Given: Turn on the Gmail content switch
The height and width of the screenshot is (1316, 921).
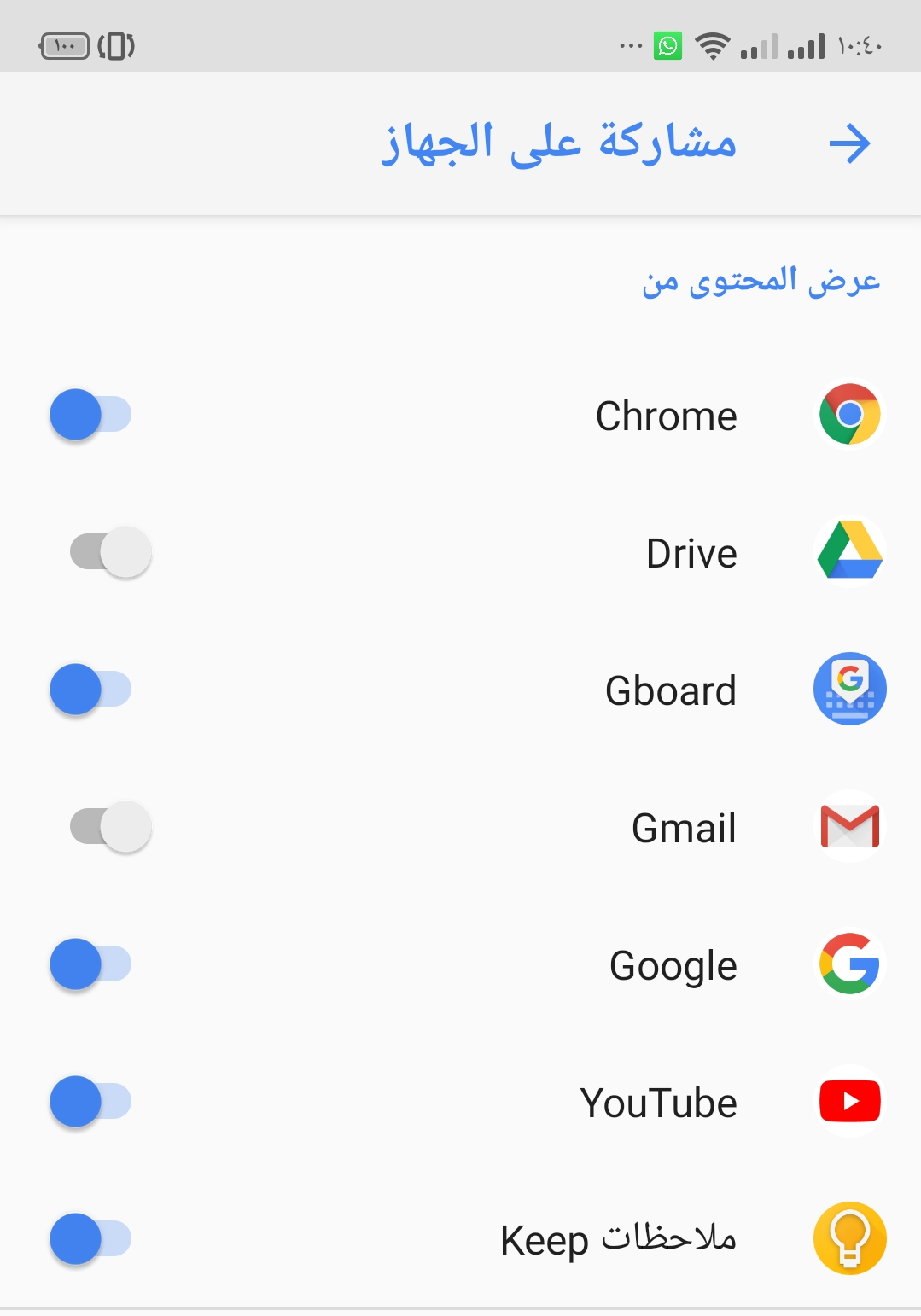Looking at the screenshot, I should click(x=111, y=827).
